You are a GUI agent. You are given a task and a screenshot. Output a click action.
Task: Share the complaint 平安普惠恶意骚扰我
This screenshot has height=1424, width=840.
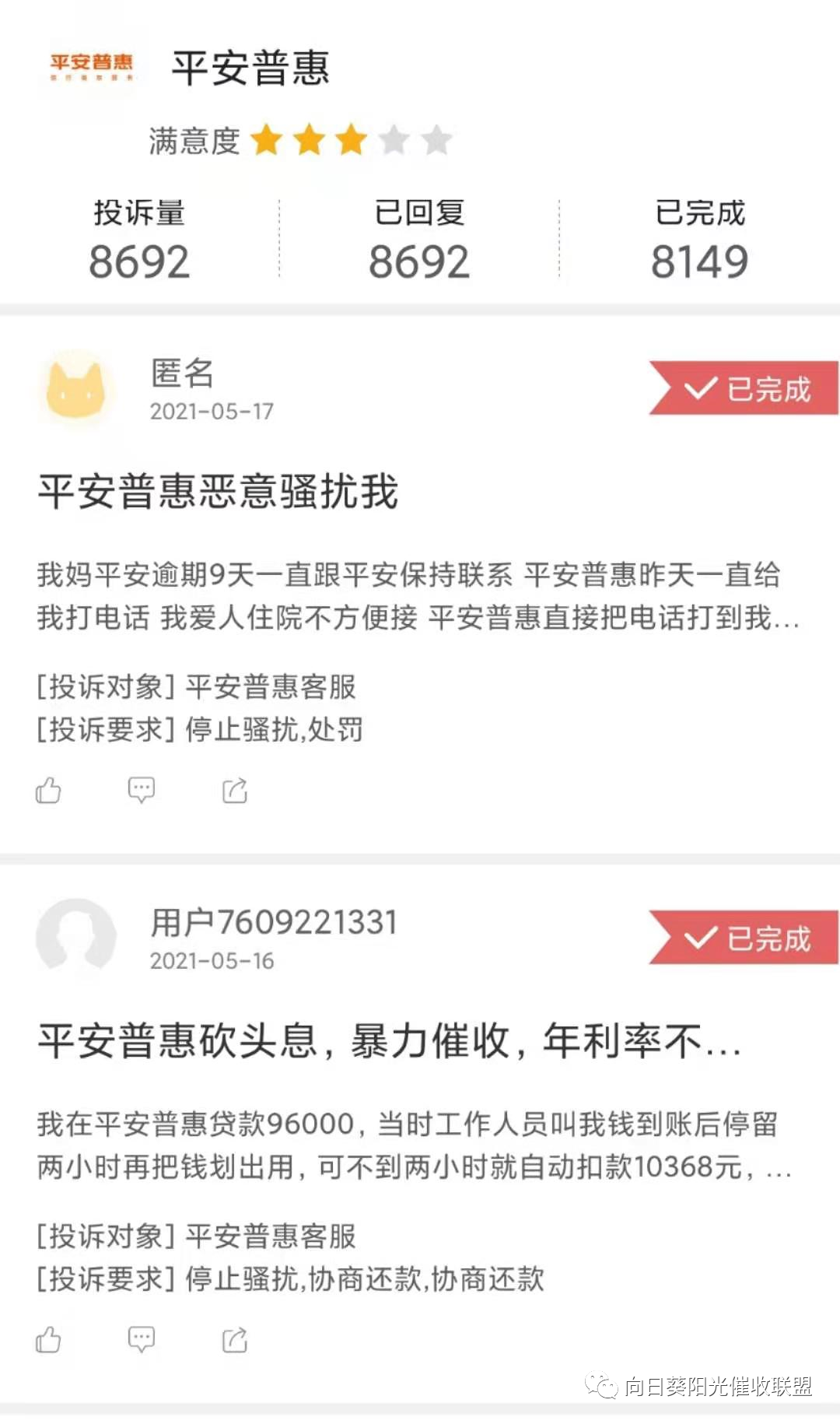[x=235, y=790]
